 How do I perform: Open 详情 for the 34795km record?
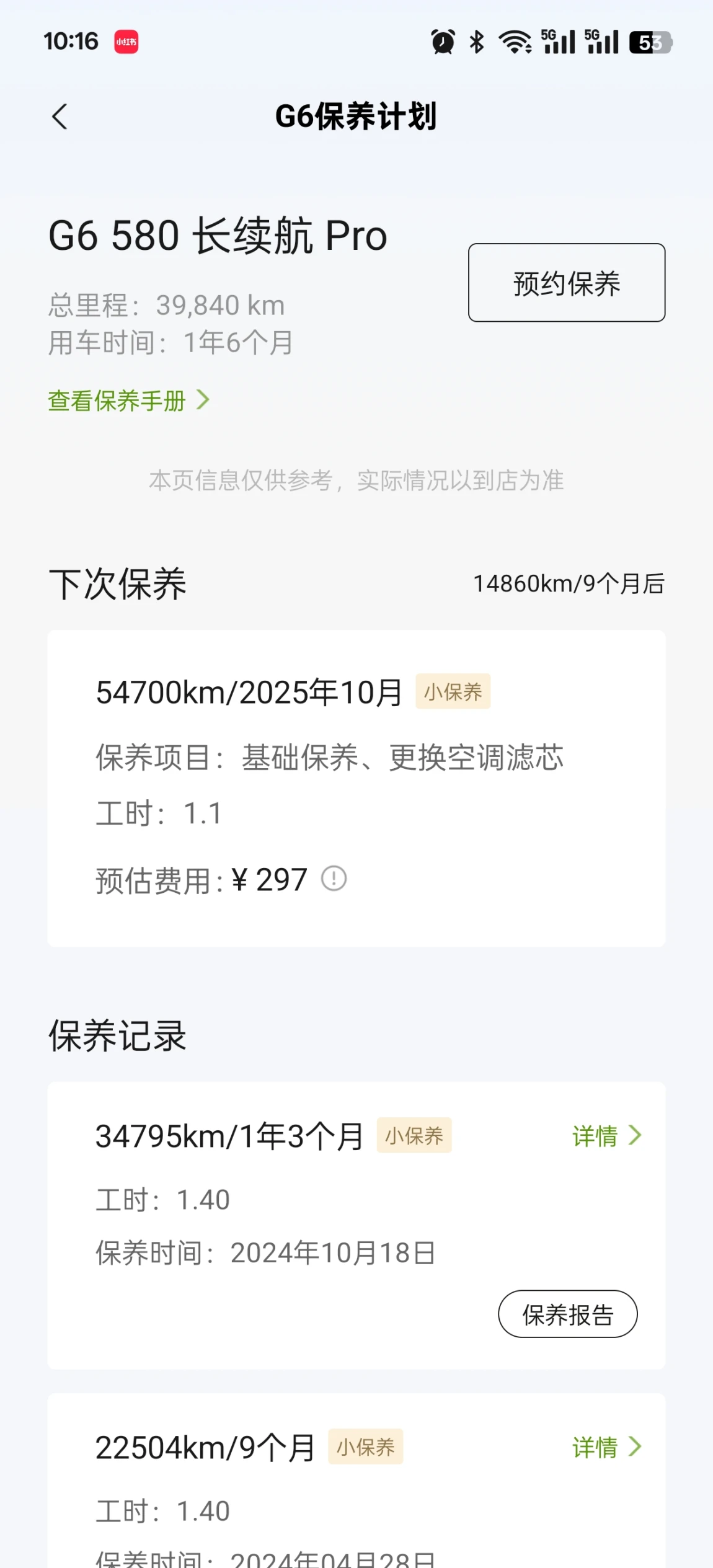click(606, 1136)
